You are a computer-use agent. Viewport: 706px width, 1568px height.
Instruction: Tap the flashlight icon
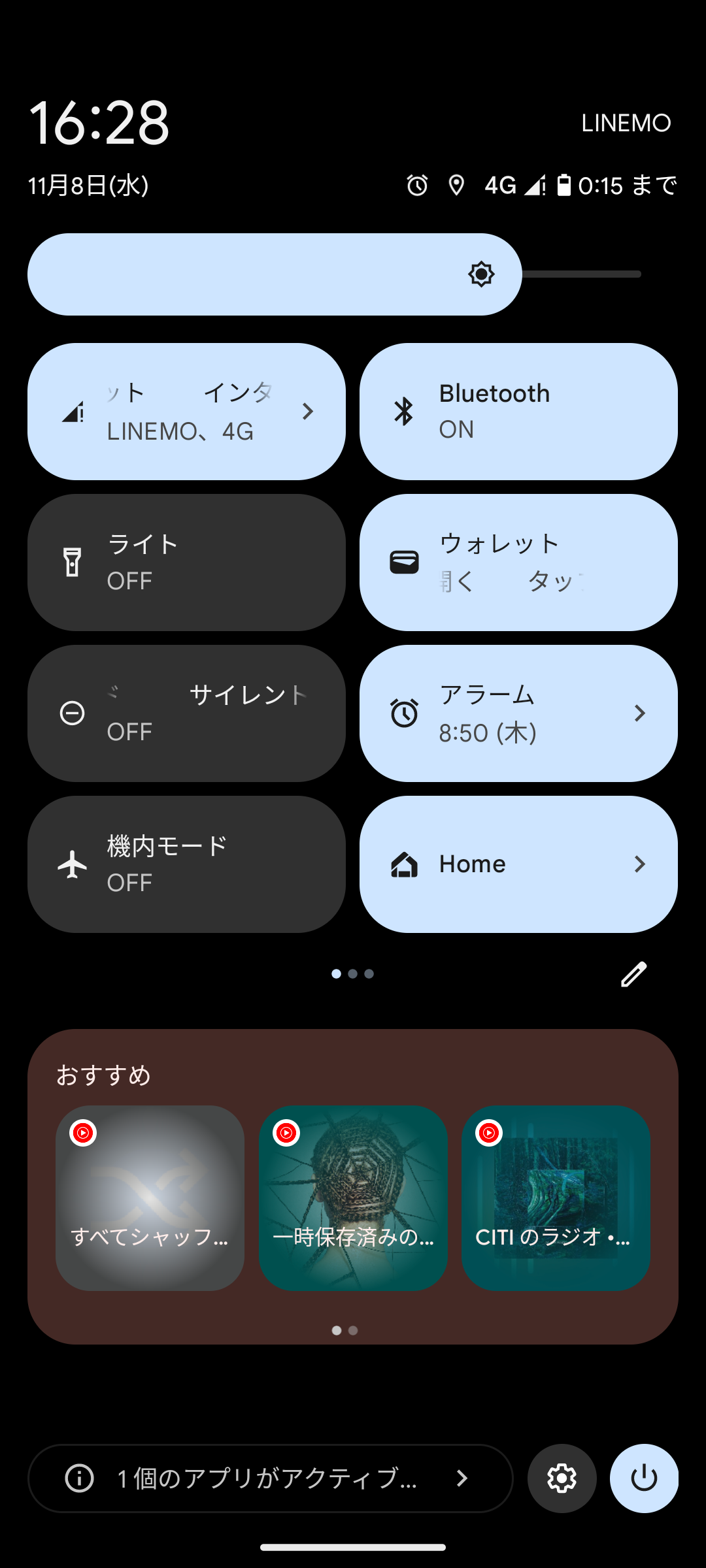point(72,562)
